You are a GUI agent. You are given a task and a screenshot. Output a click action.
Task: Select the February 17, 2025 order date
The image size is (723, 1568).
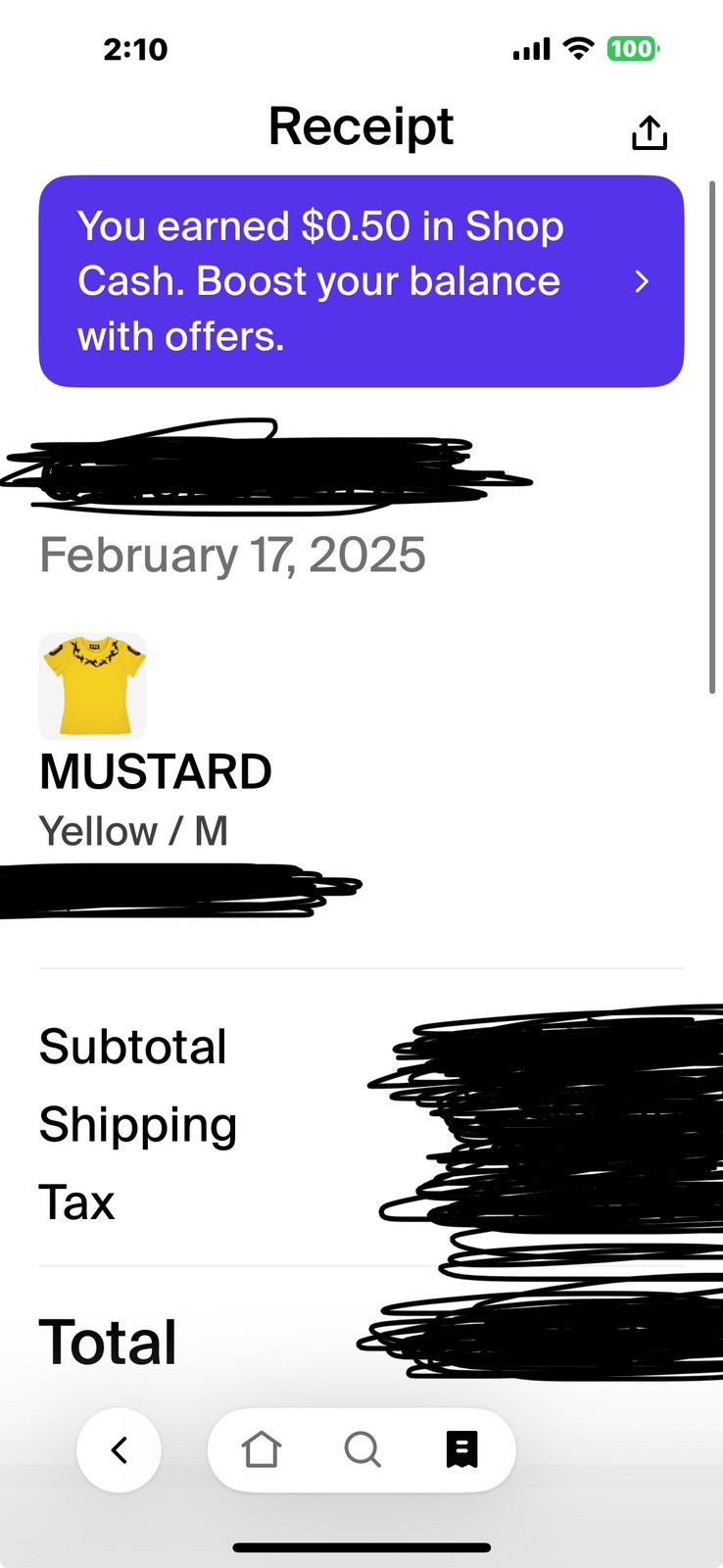(231, 555)
